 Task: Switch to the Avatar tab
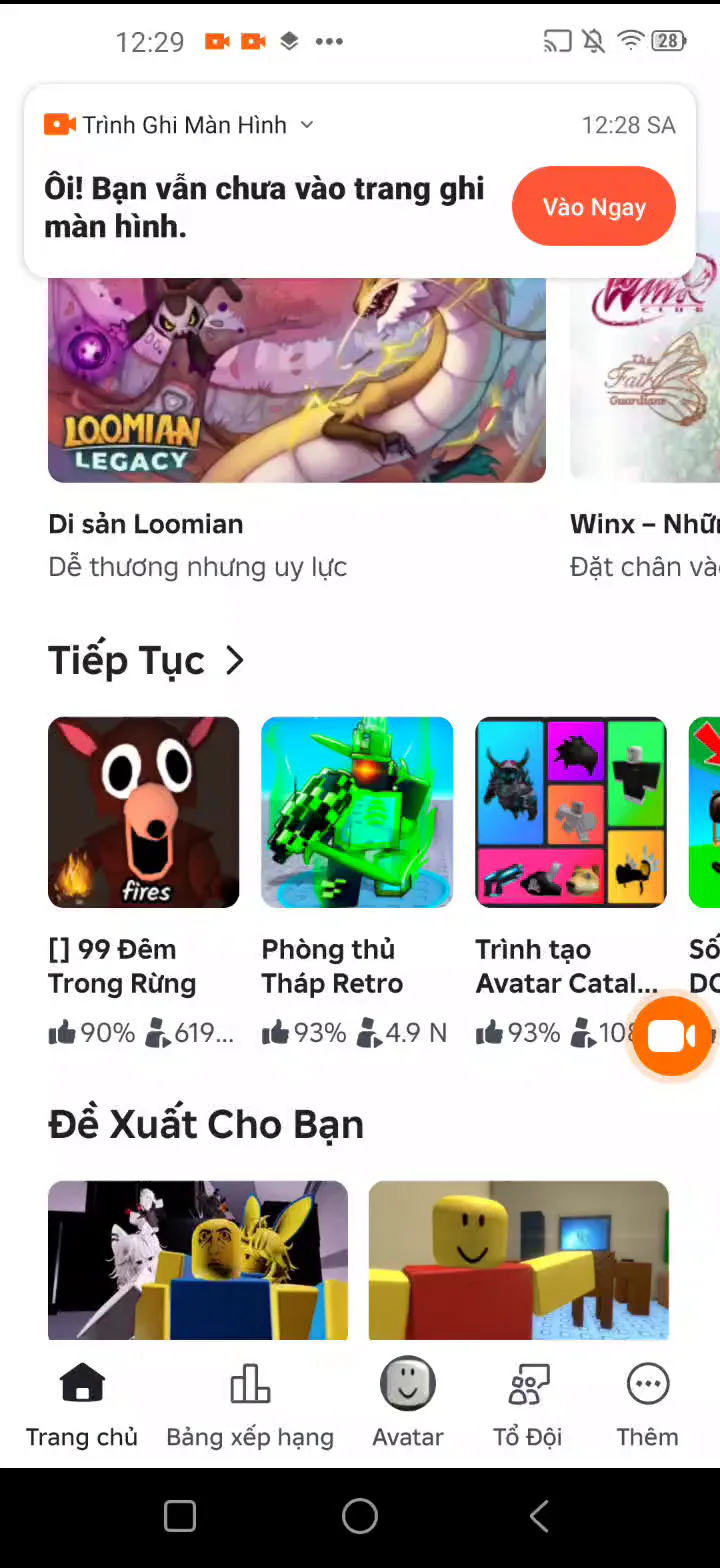pos(408,1405)
